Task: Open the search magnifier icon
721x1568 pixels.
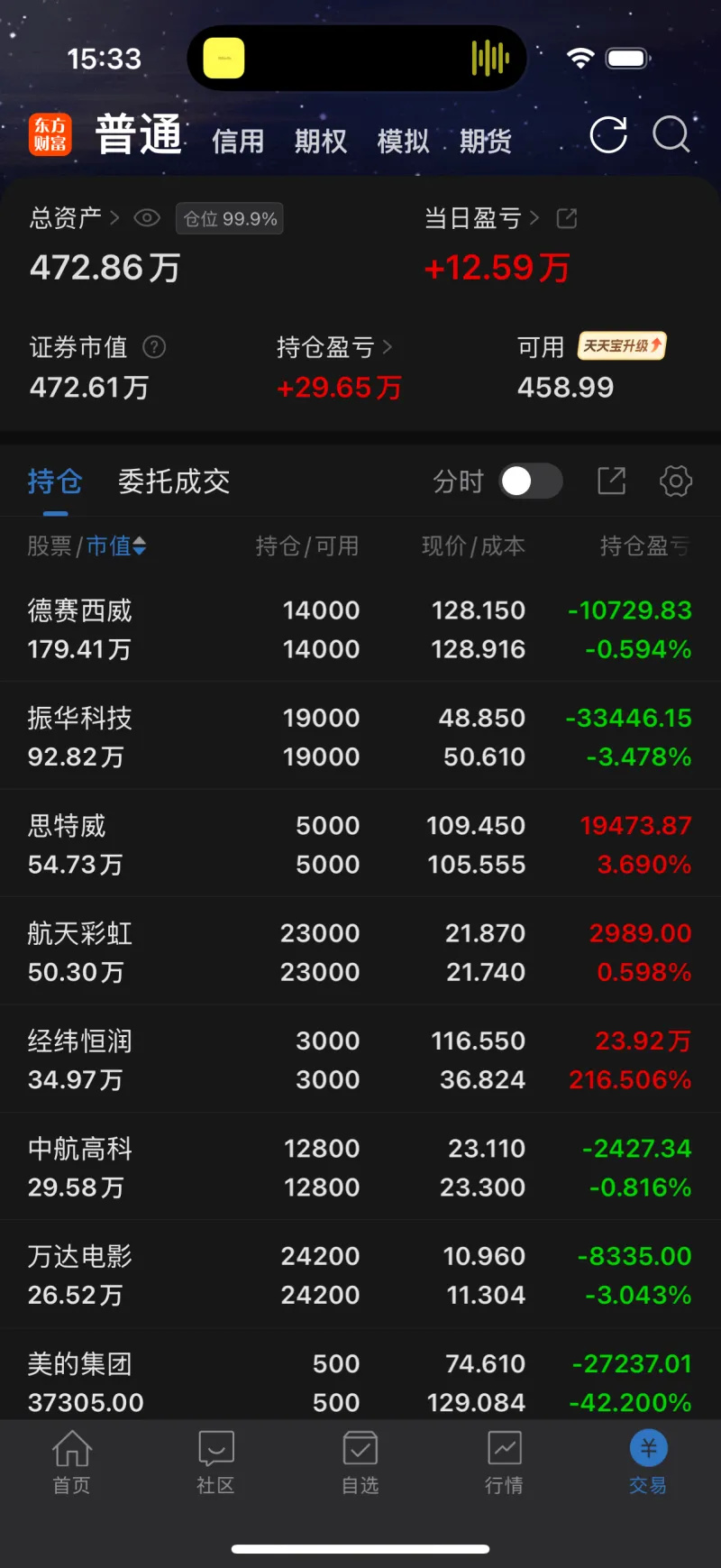Action: click(x=671, y=135)
